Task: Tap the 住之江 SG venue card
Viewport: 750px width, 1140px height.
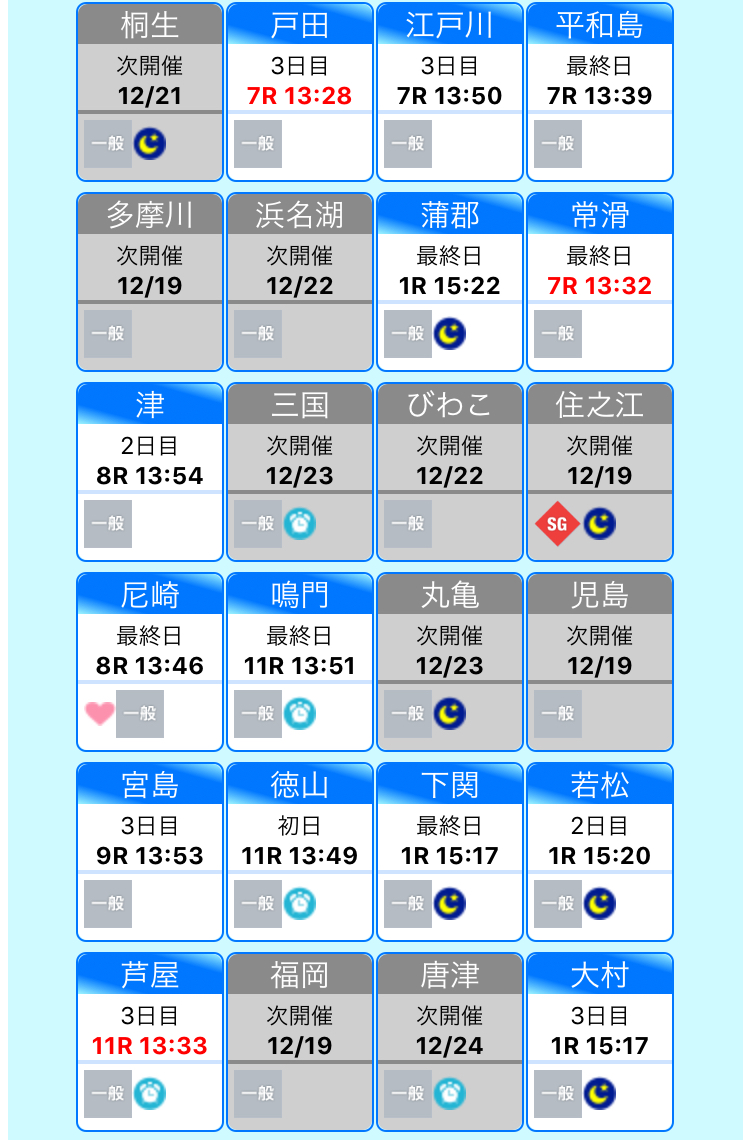Action: point(600,472)
